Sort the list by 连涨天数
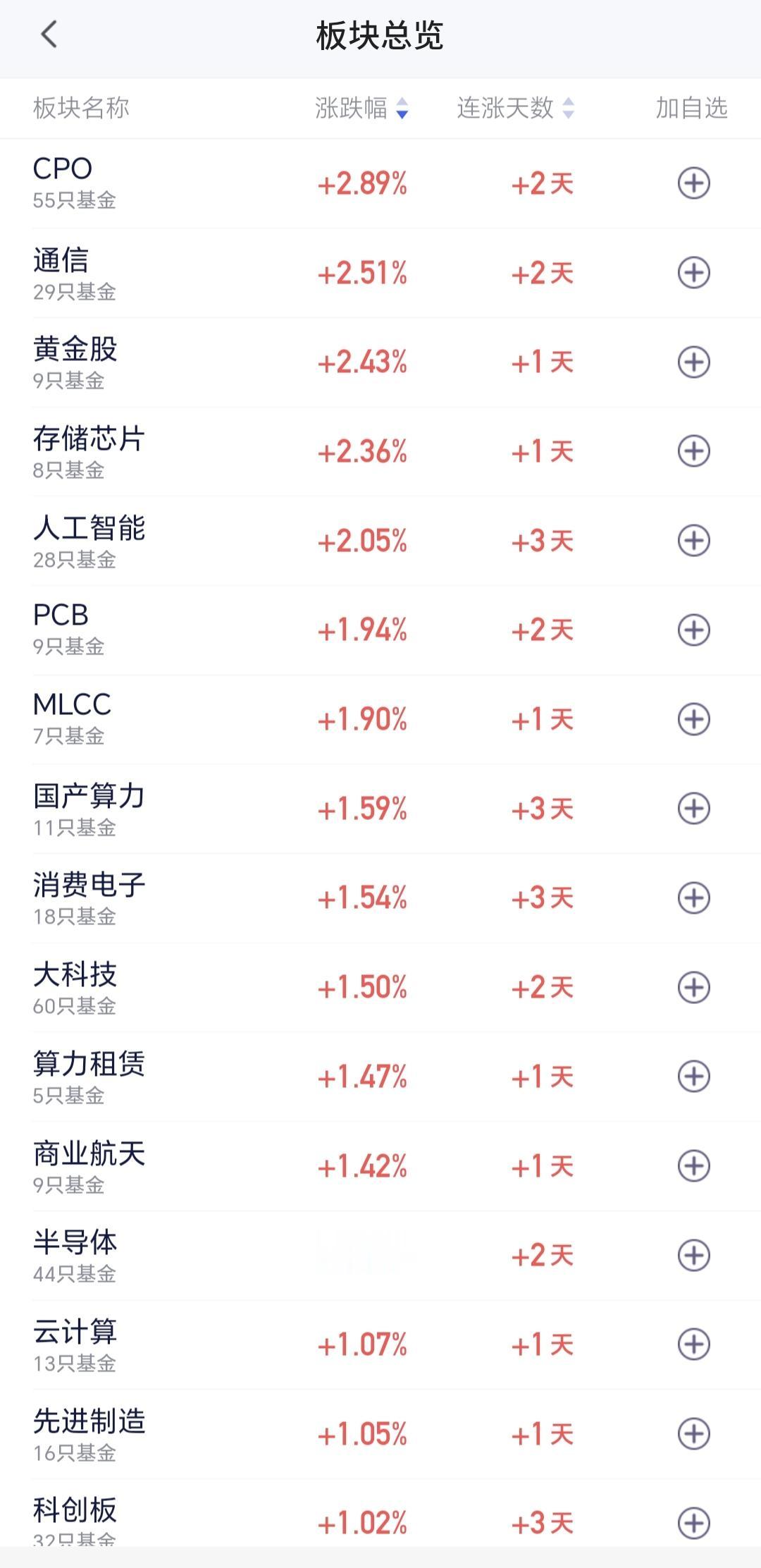The height and width of the screenshot is (1568, 761). pos(516,108)
